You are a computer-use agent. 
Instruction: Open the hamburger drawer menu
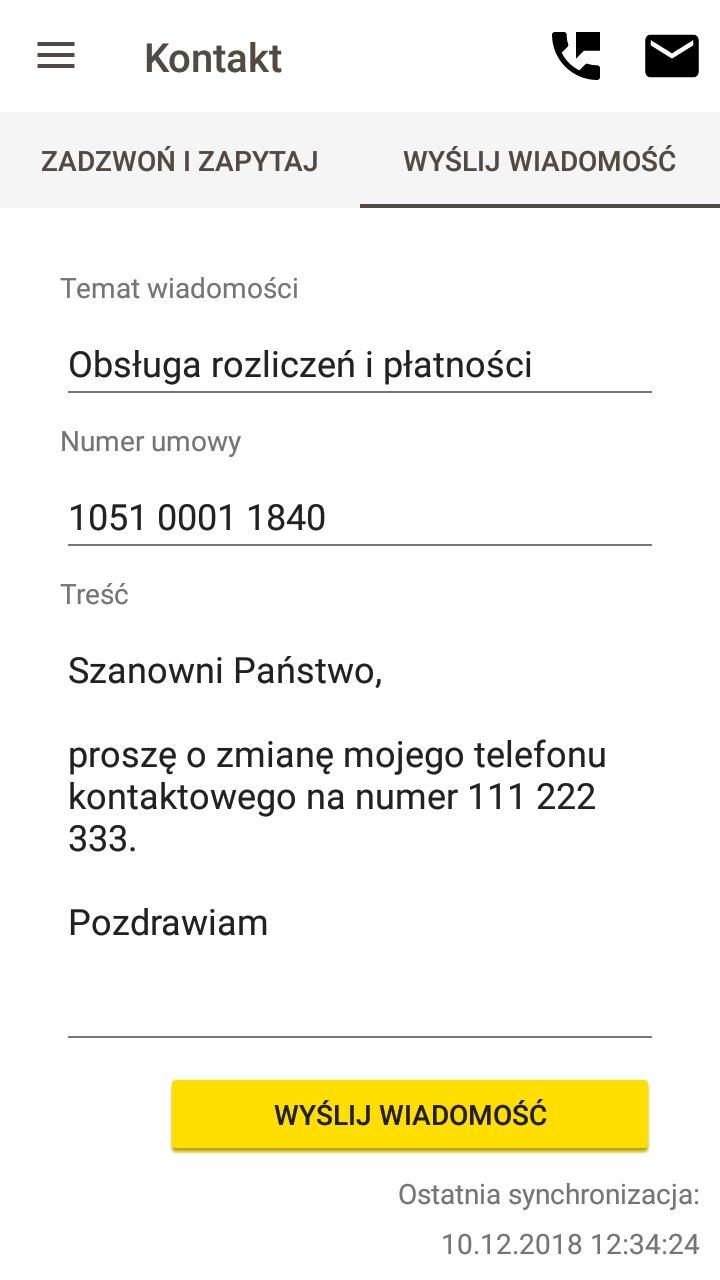(x=56, y=56)
